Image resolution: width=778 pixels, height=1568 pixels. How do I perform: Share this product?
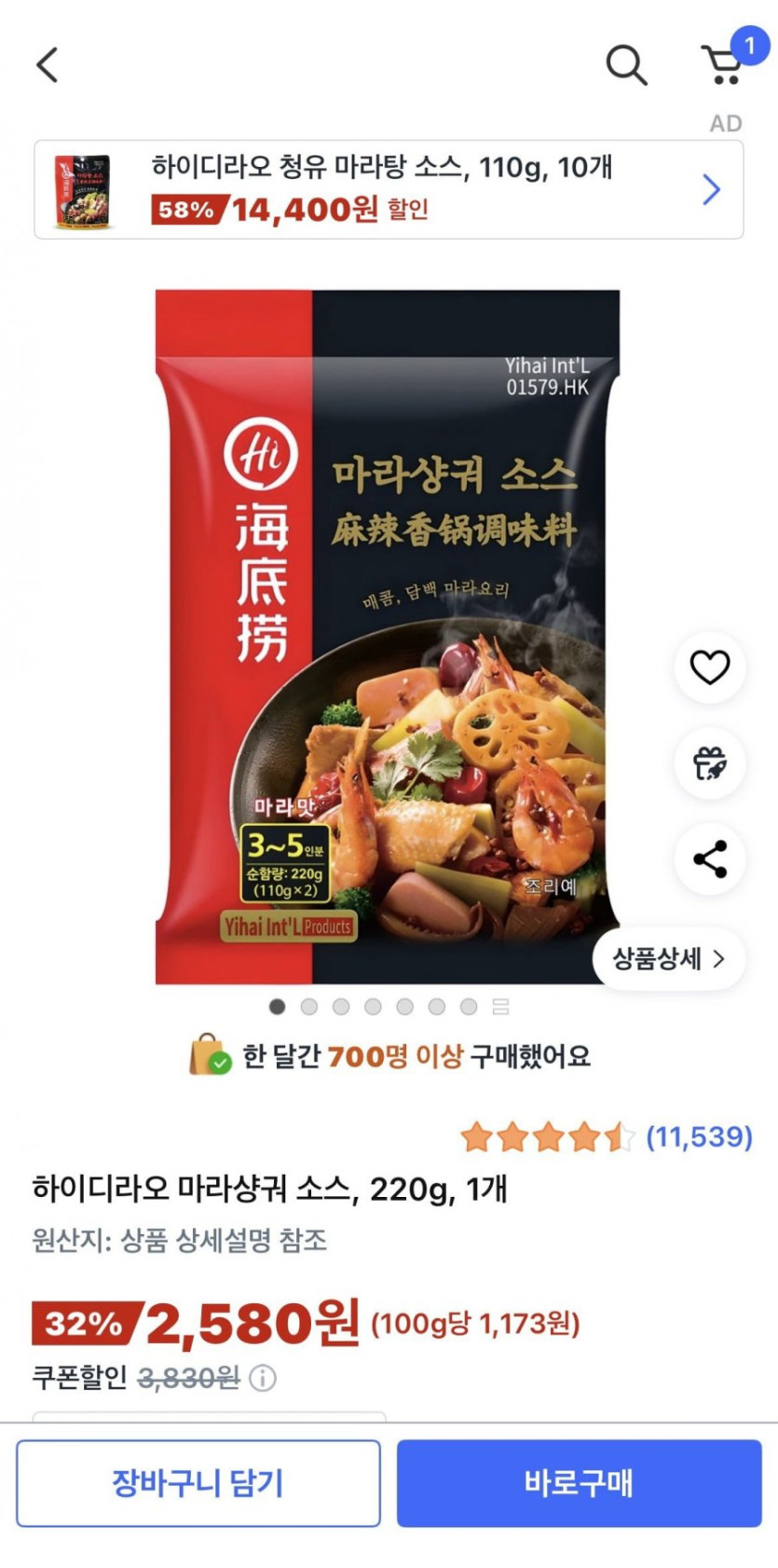point(709,860)
